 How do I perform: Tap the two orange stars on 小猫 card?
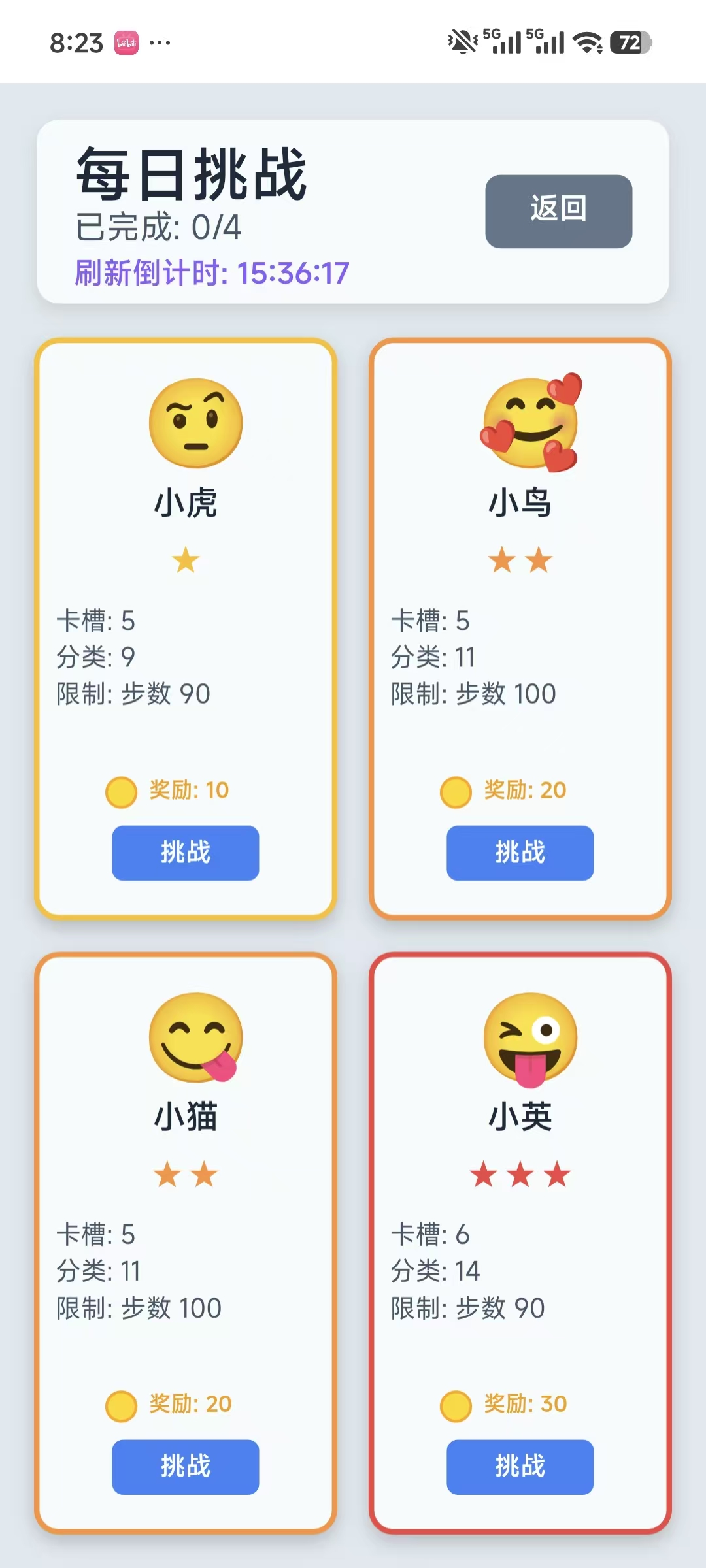click(x=185, y=1174)
